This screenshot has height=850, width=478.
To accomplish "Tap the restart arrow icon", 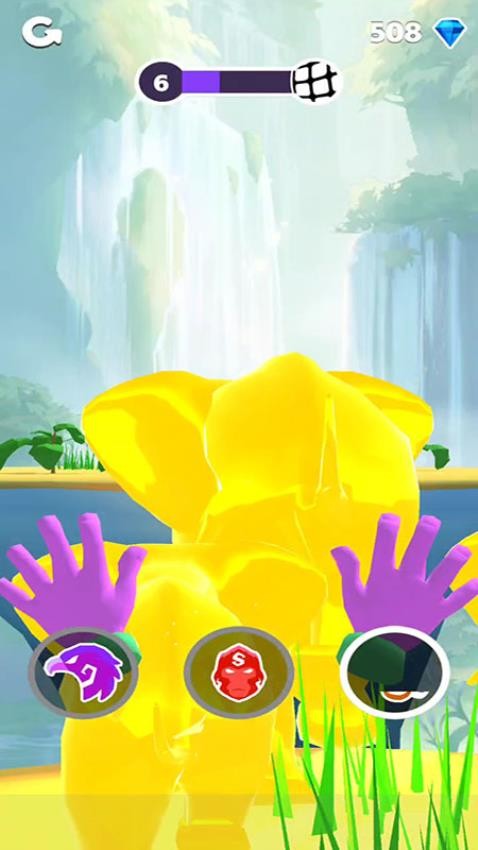I will (42, 33).
